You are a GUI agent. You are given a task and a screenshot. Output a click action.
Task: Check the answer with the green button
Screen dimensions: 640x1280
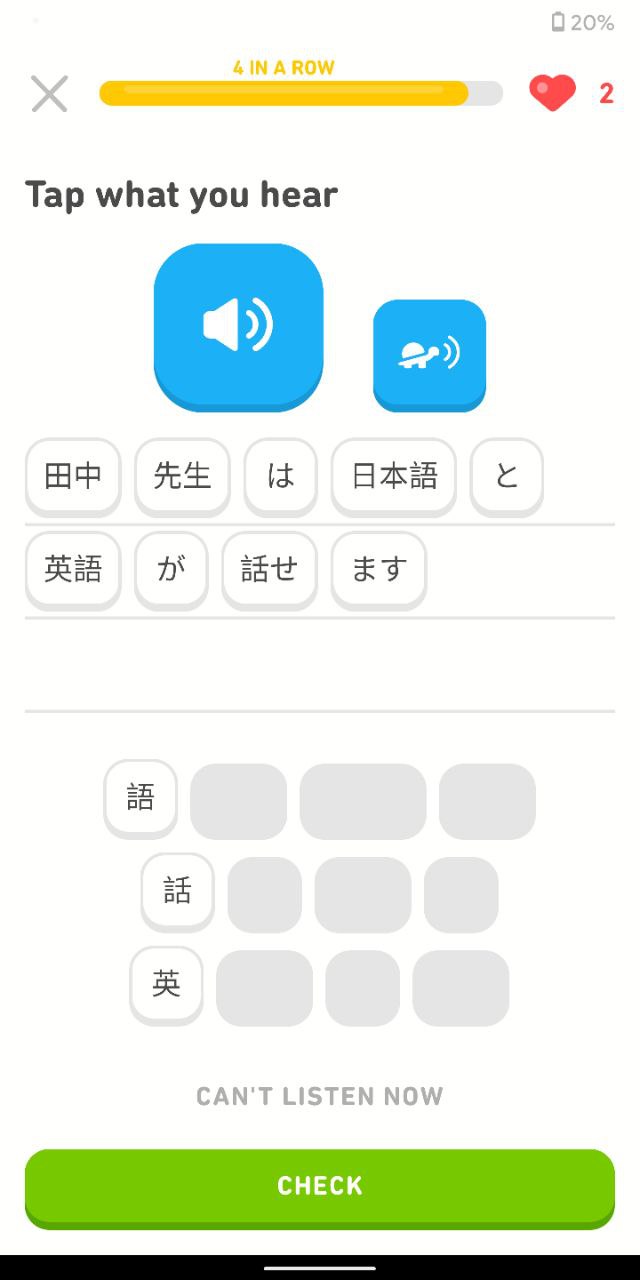coord(320,1186)
